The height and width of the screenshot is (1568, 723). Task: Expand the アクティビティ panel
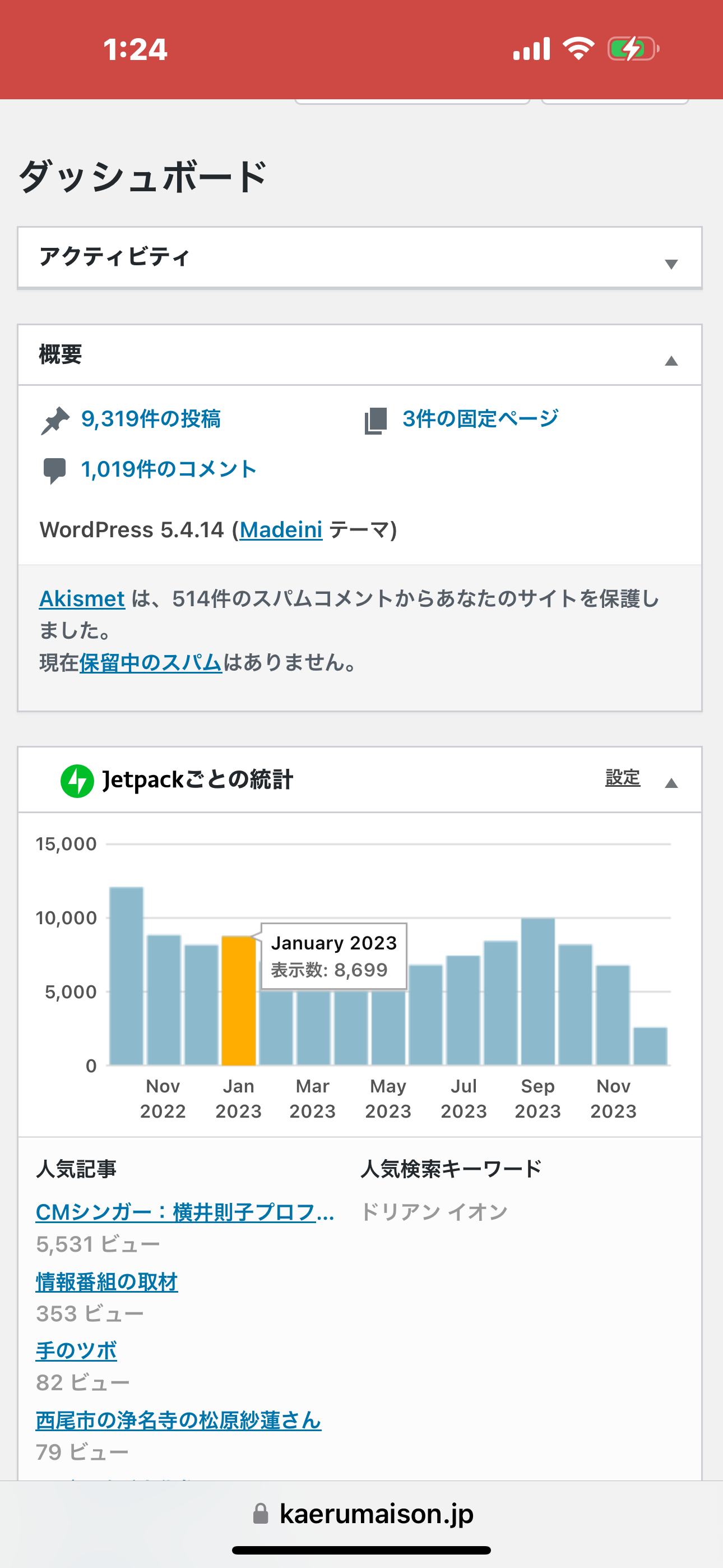tap(671, 264)
